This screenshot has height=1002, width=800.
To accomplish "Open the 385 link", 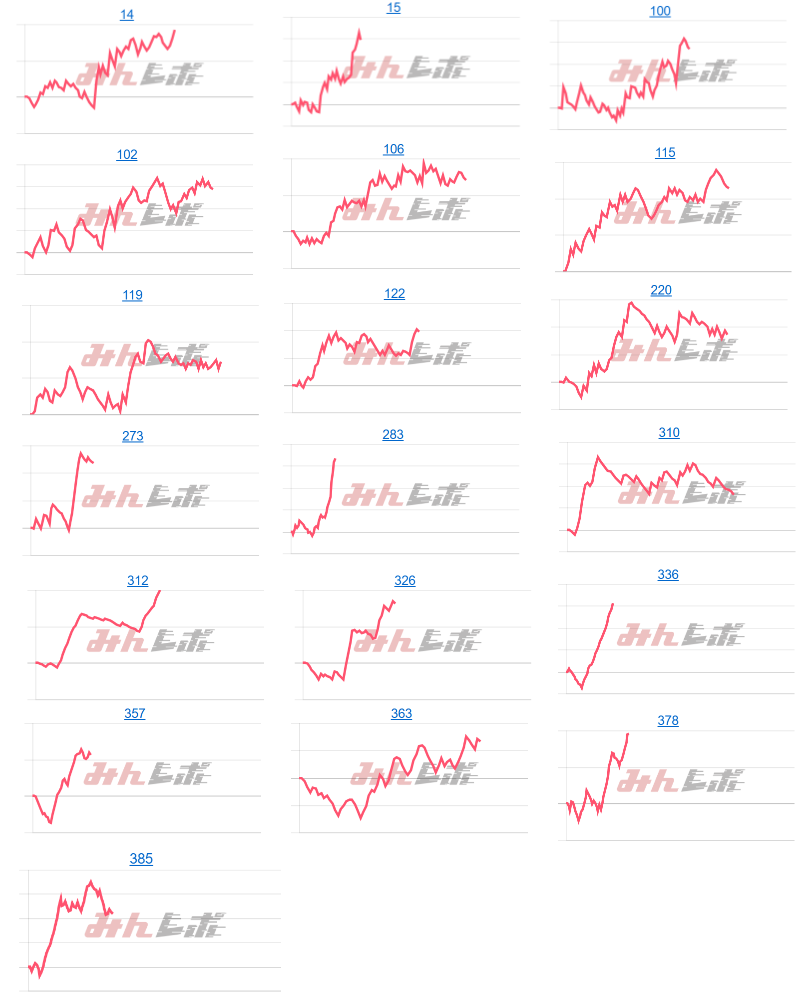I will pos(141,859).
